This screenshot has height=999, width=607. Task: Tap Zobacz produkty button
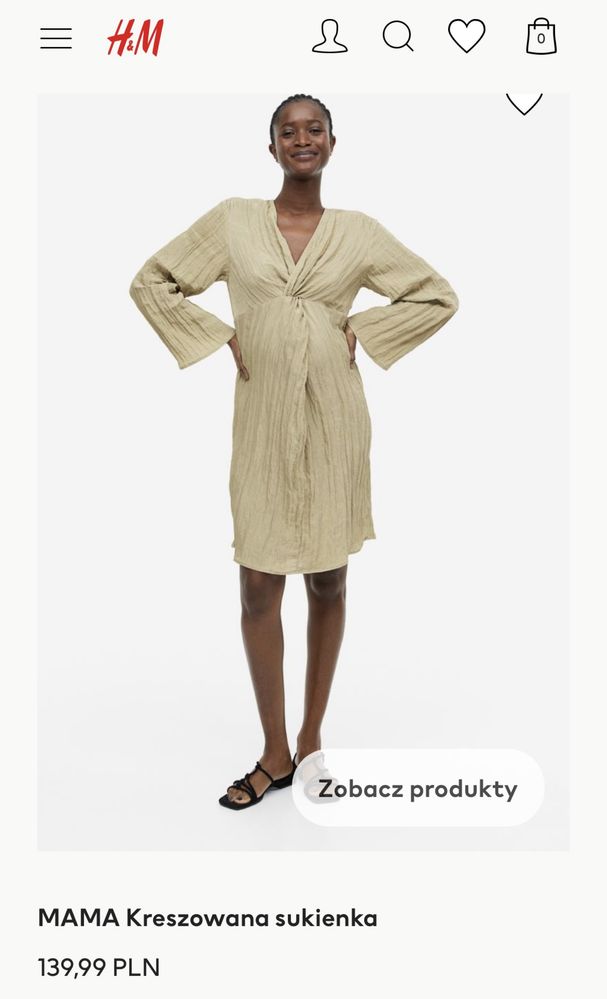point(418,788)
